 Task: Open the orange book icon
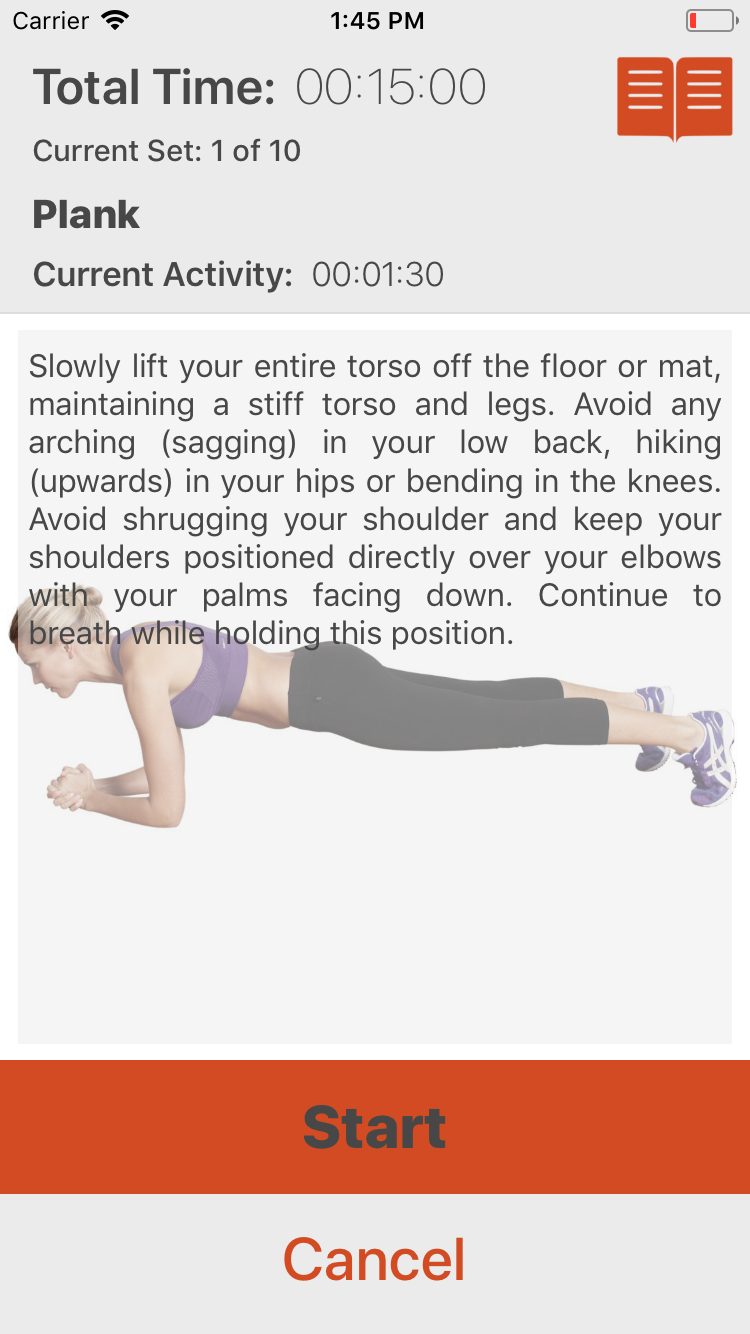[x=675, y=98]
